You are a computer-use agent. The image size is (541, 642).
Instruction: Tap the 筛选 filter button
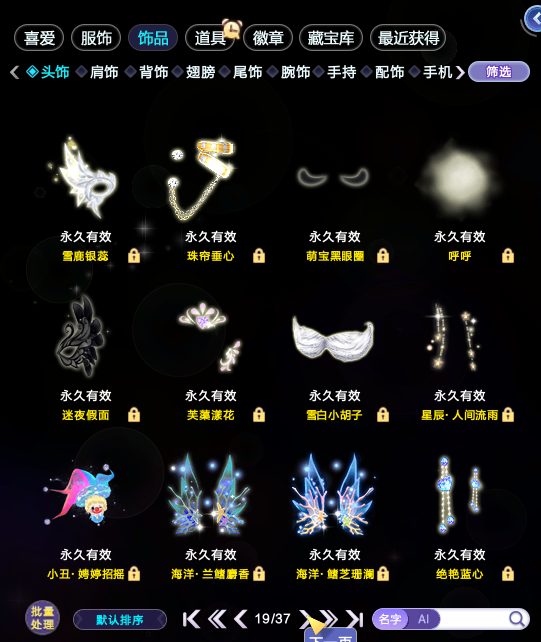coord(499,72)
